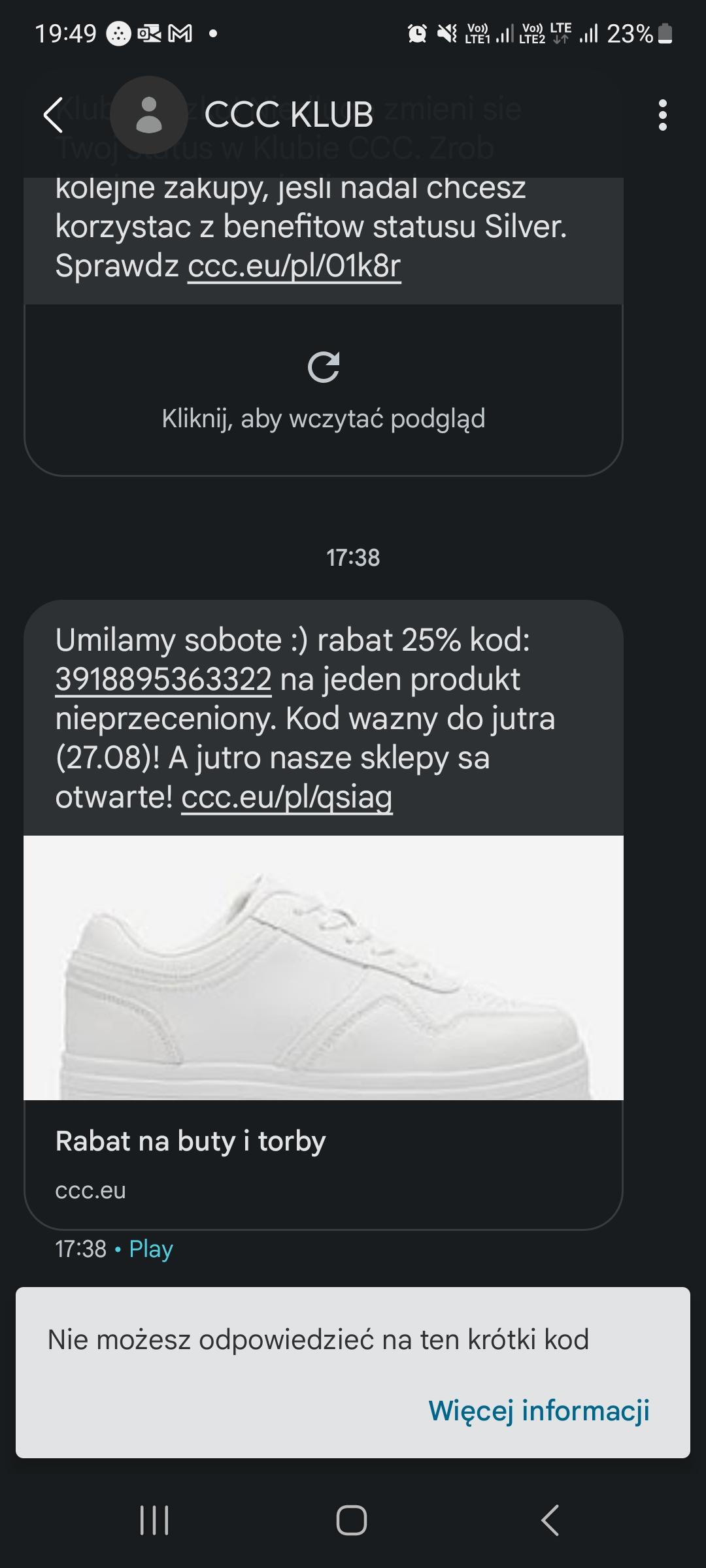706x1568 pixels.
Task: Open recent apps from the navigation bar
Action: [155, 1520]
